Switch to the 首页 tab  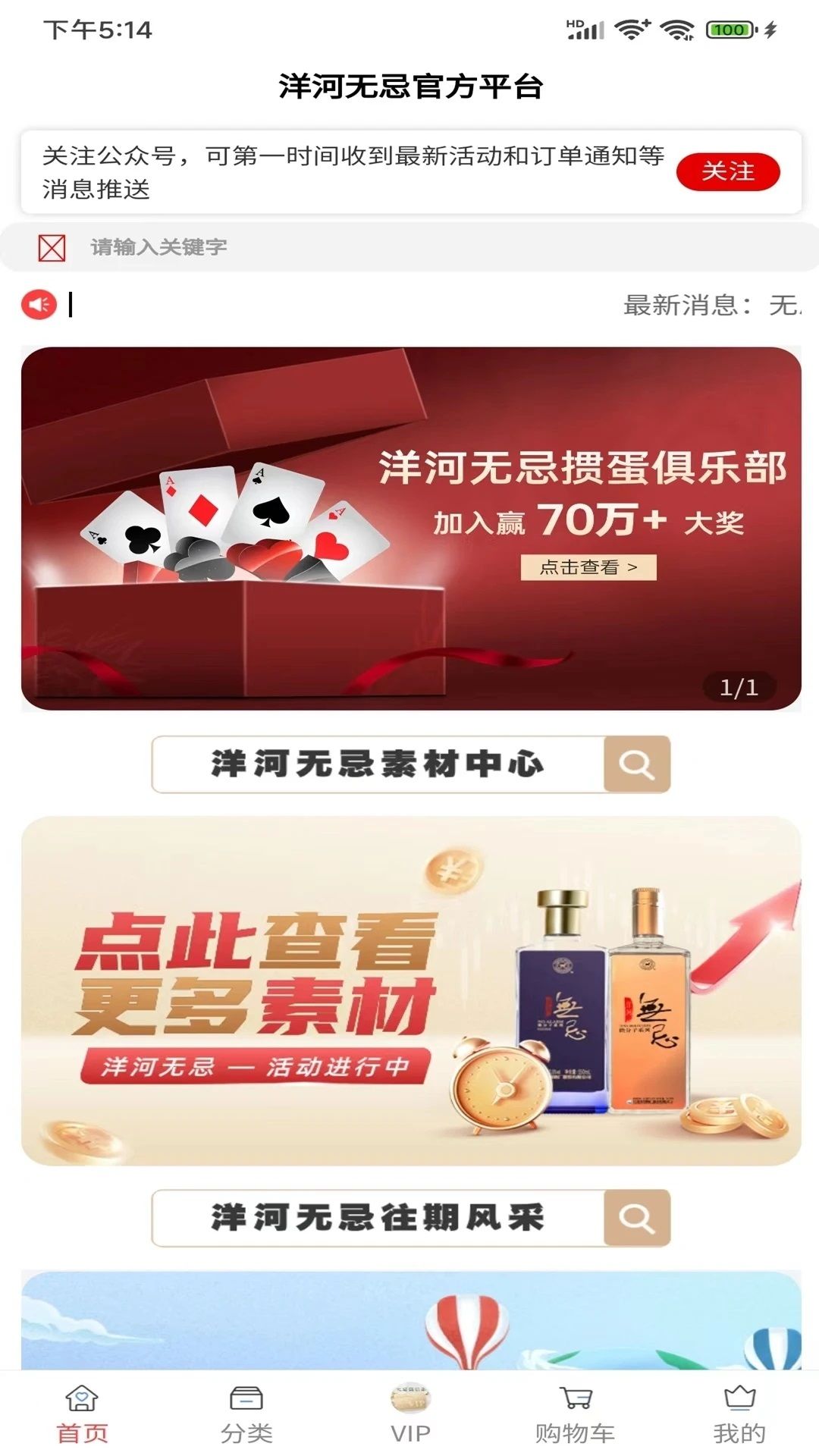click(x=82, y=1414)
